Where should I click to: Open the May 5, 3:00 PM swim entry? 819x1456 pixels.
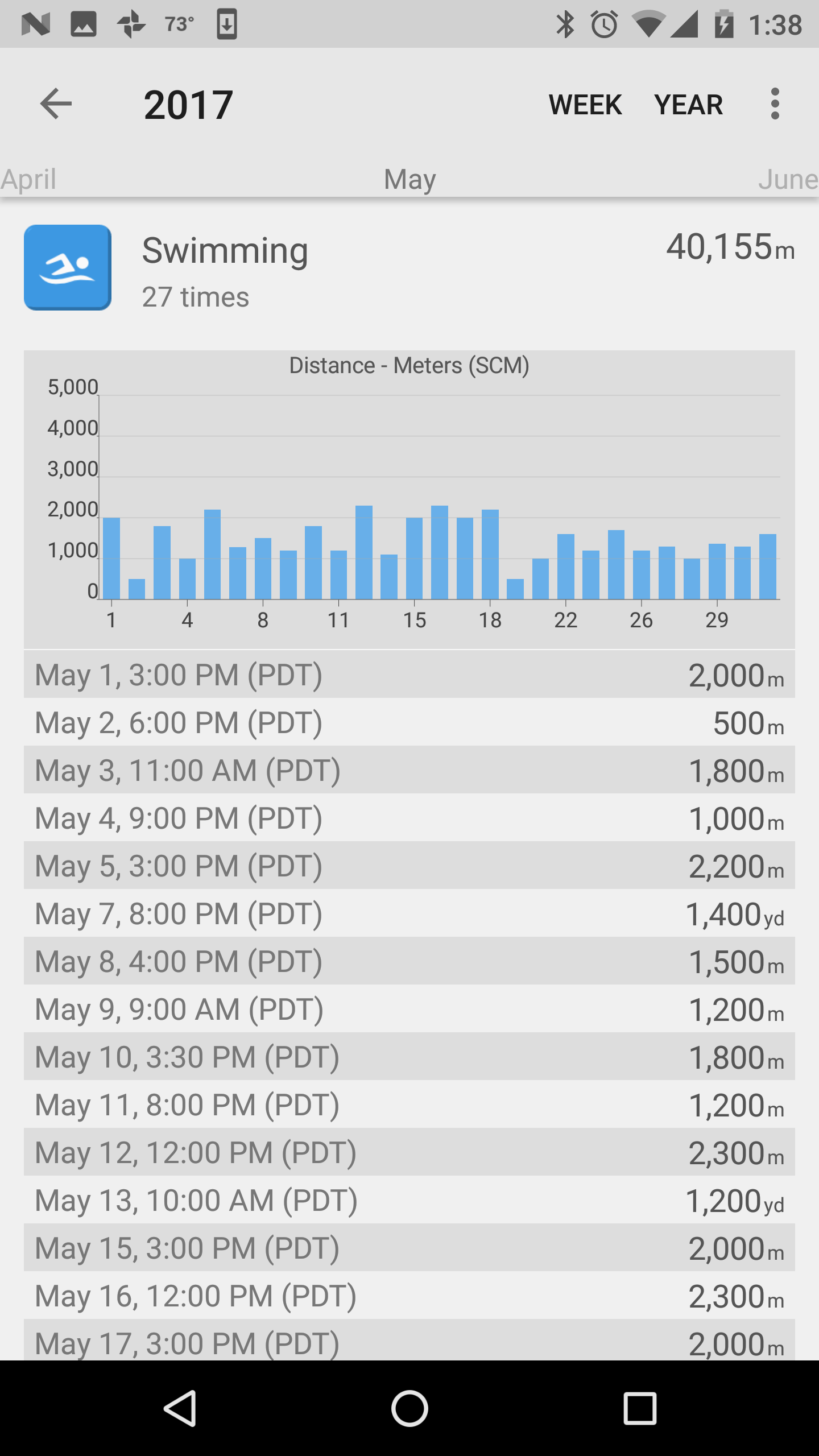[409, 866]
